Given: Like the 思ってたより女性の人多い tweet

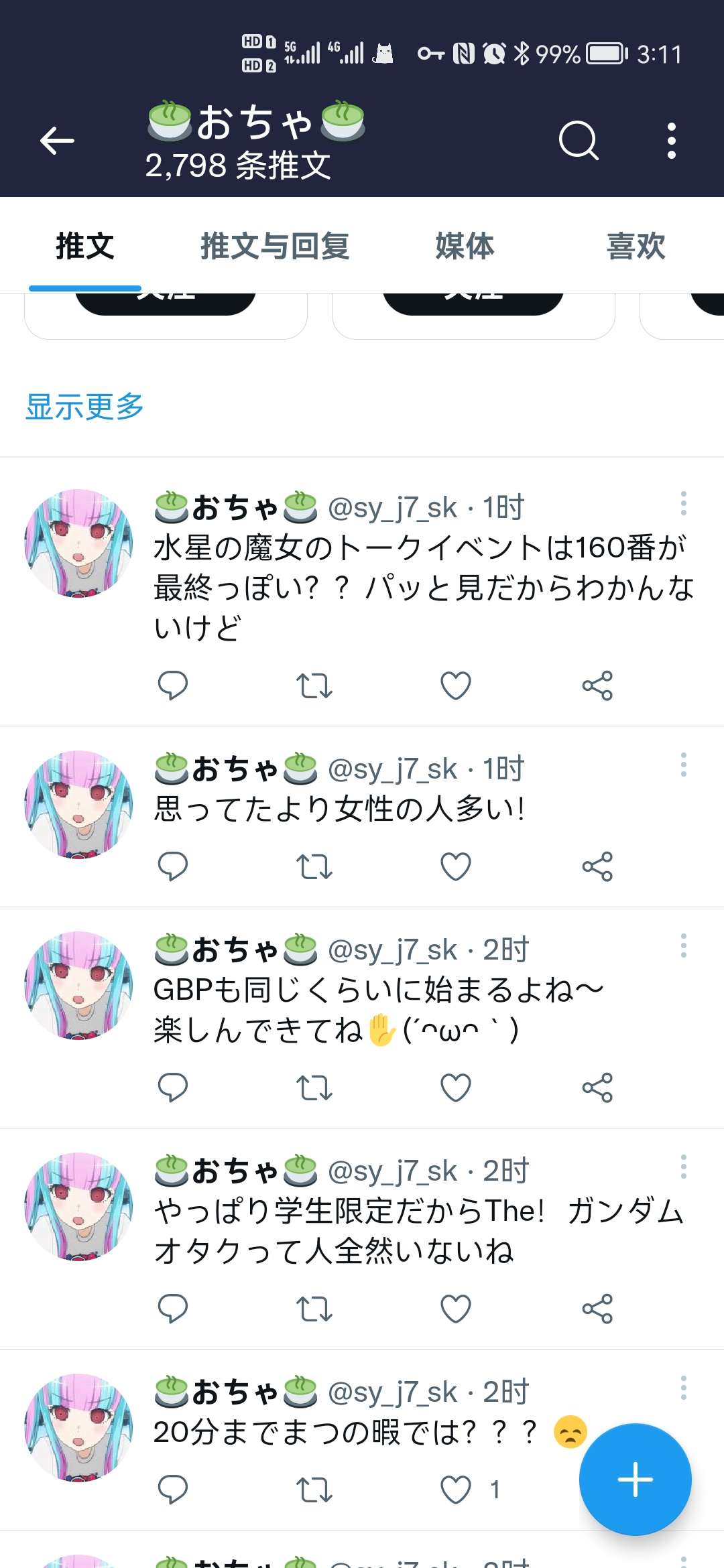Looking at the screenshot, I should (x=456, y=866).
